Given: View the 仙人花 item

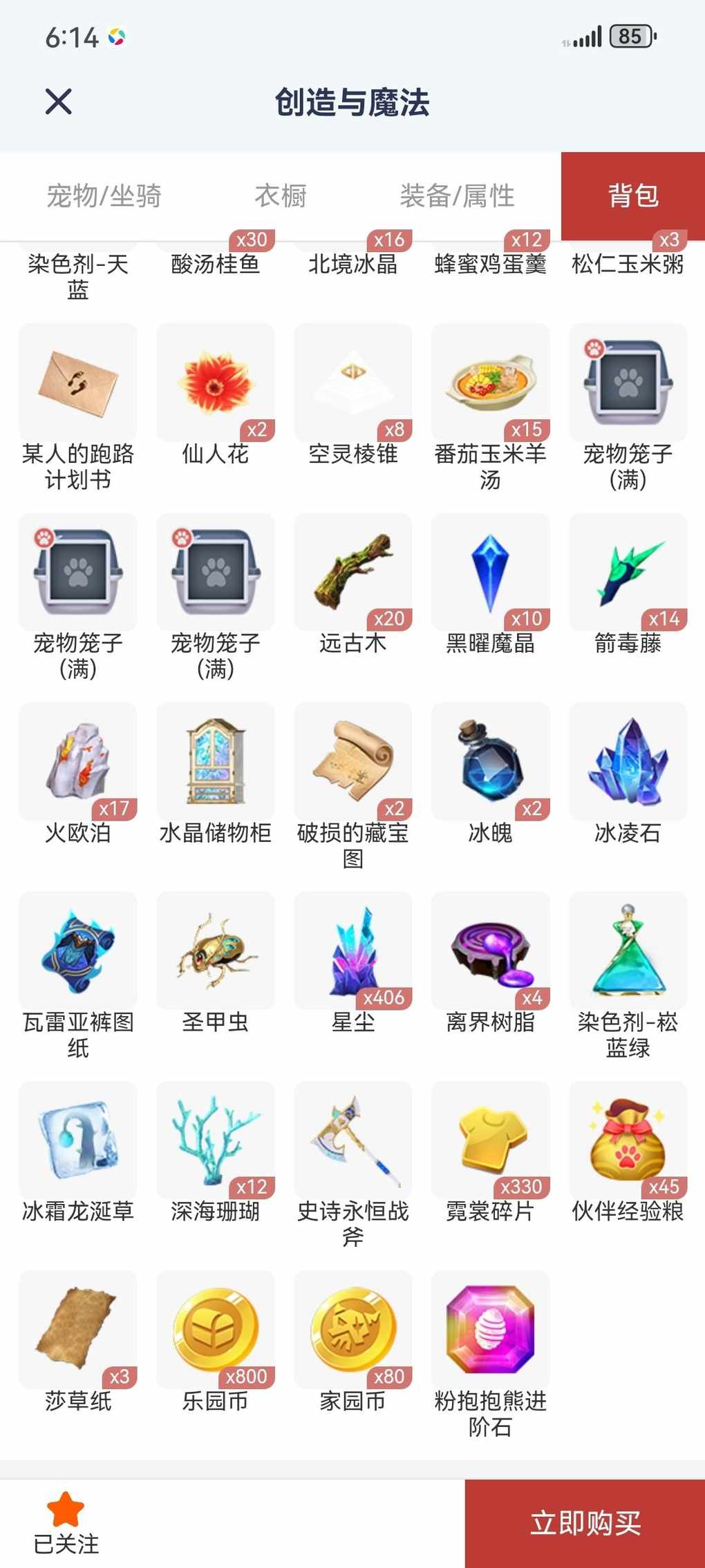Looking at the screenshot, I should click(216, 383).
